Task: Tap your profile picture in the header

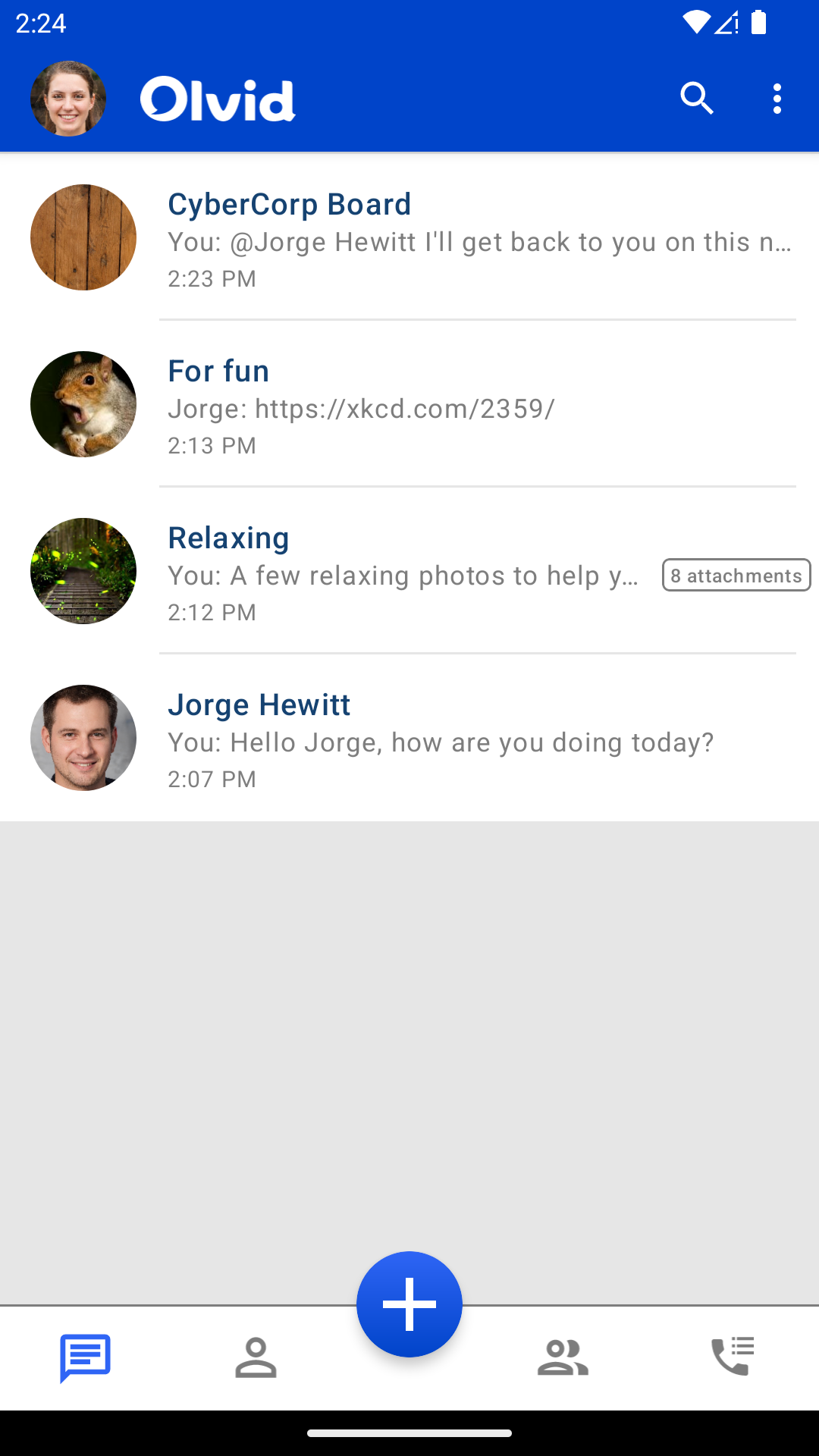Action: 68,99
